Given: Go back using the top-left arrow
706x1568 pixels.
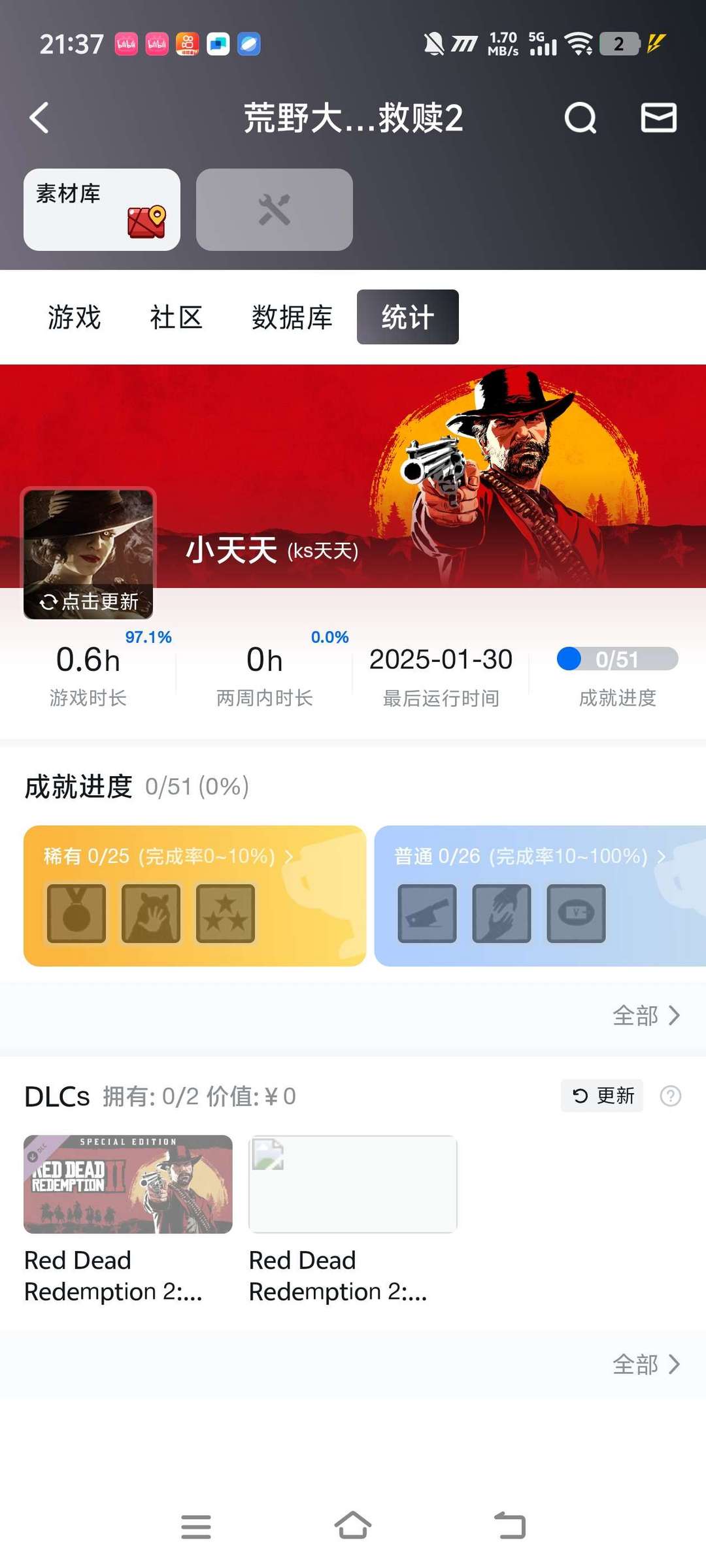Looking at the screenshot, I should pyautogui.click(x=39, y=118).
